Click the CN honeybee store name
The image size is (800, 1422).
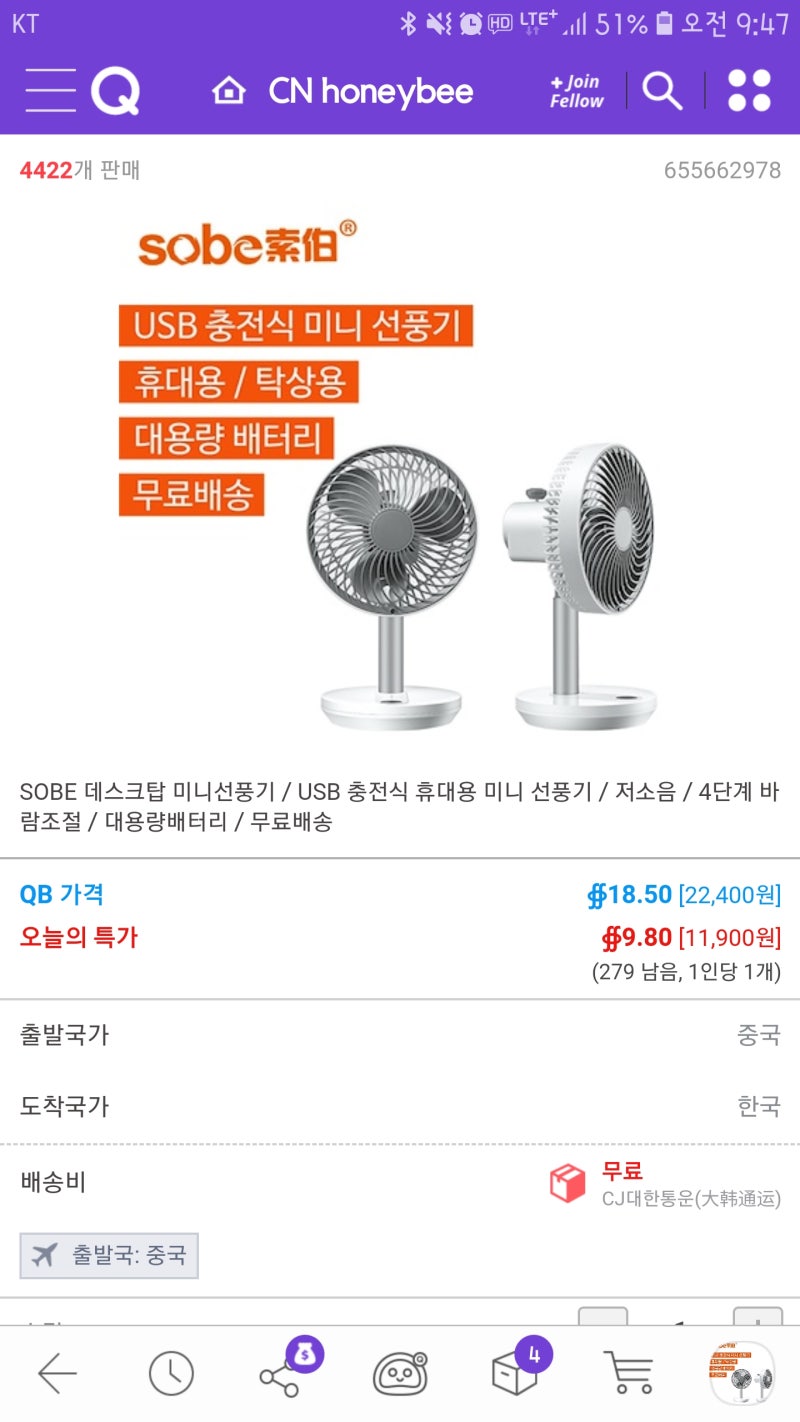[x=370, y=91]
